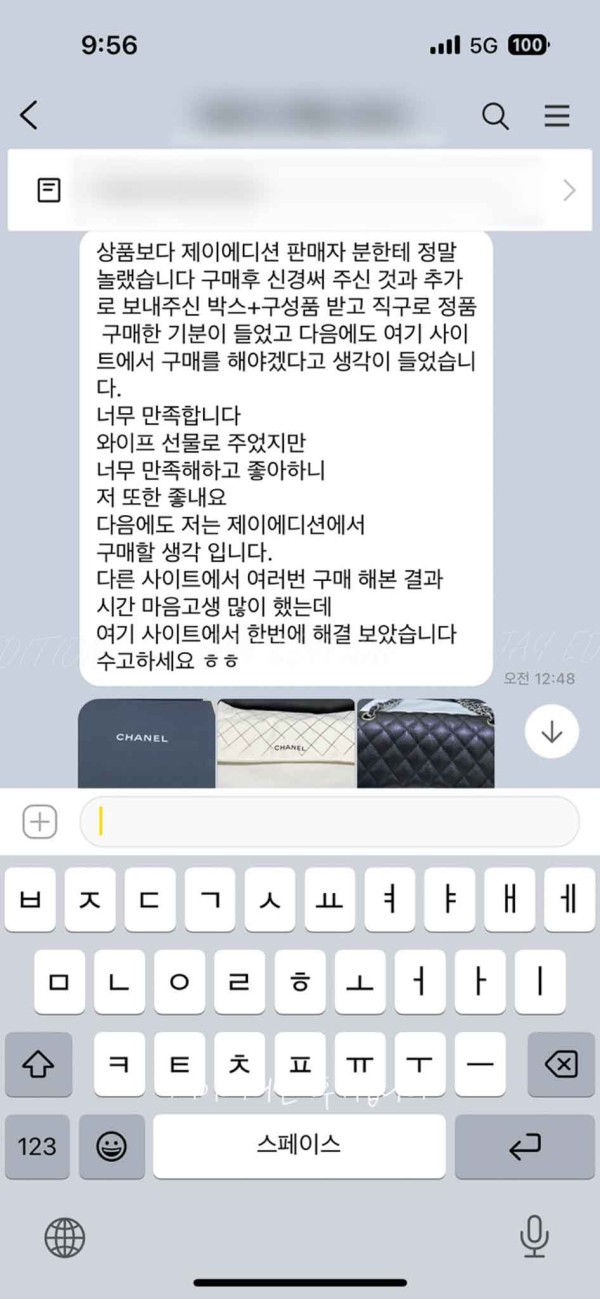The height and width of the screenshot is (1299, 600).
Task: Search within this chat
Action: click(496, 116)
